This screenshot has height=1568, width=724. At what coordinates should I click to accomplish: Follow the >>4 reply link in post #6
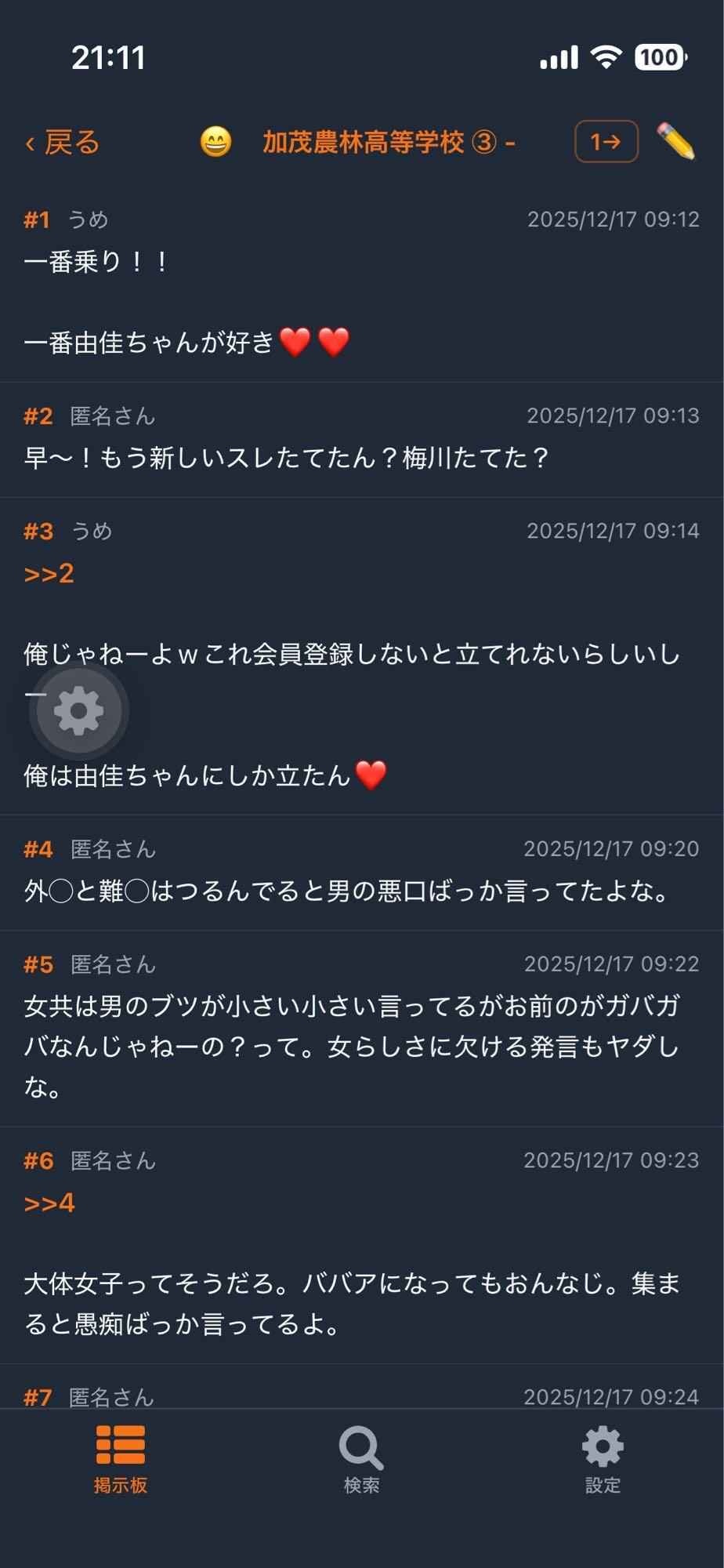coord(49,1203)
